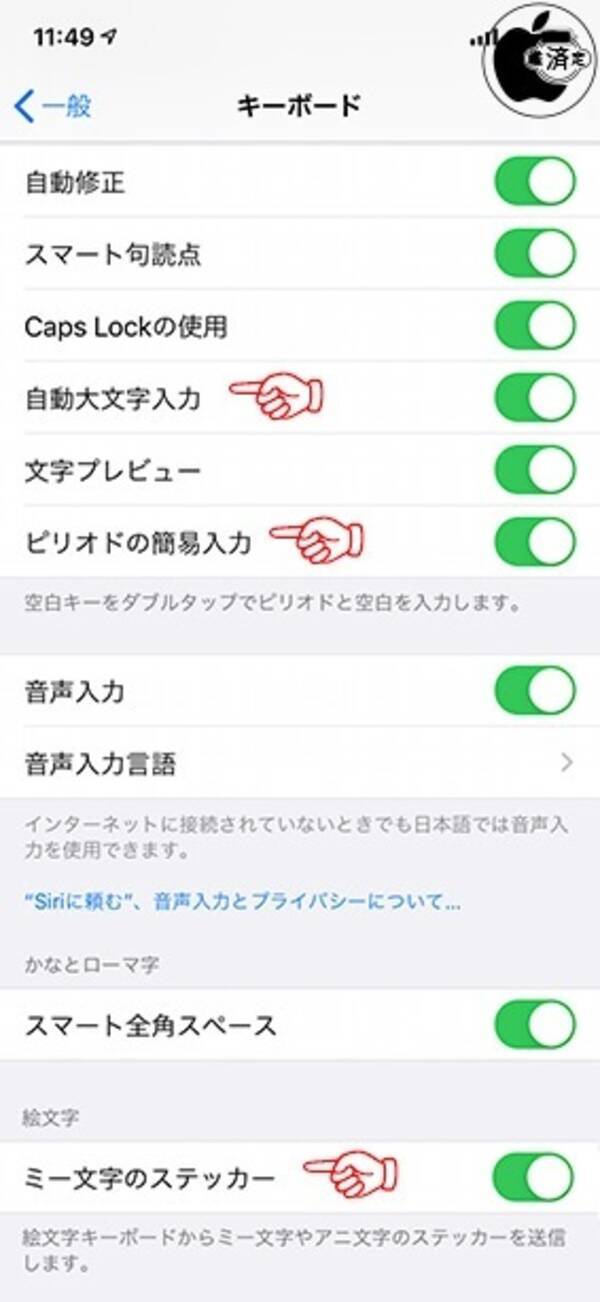The height and width of the screenshot is (1302, 600).
Task: Turn off 音声入力
Action: pyautogui.click(x=535, y=691)
